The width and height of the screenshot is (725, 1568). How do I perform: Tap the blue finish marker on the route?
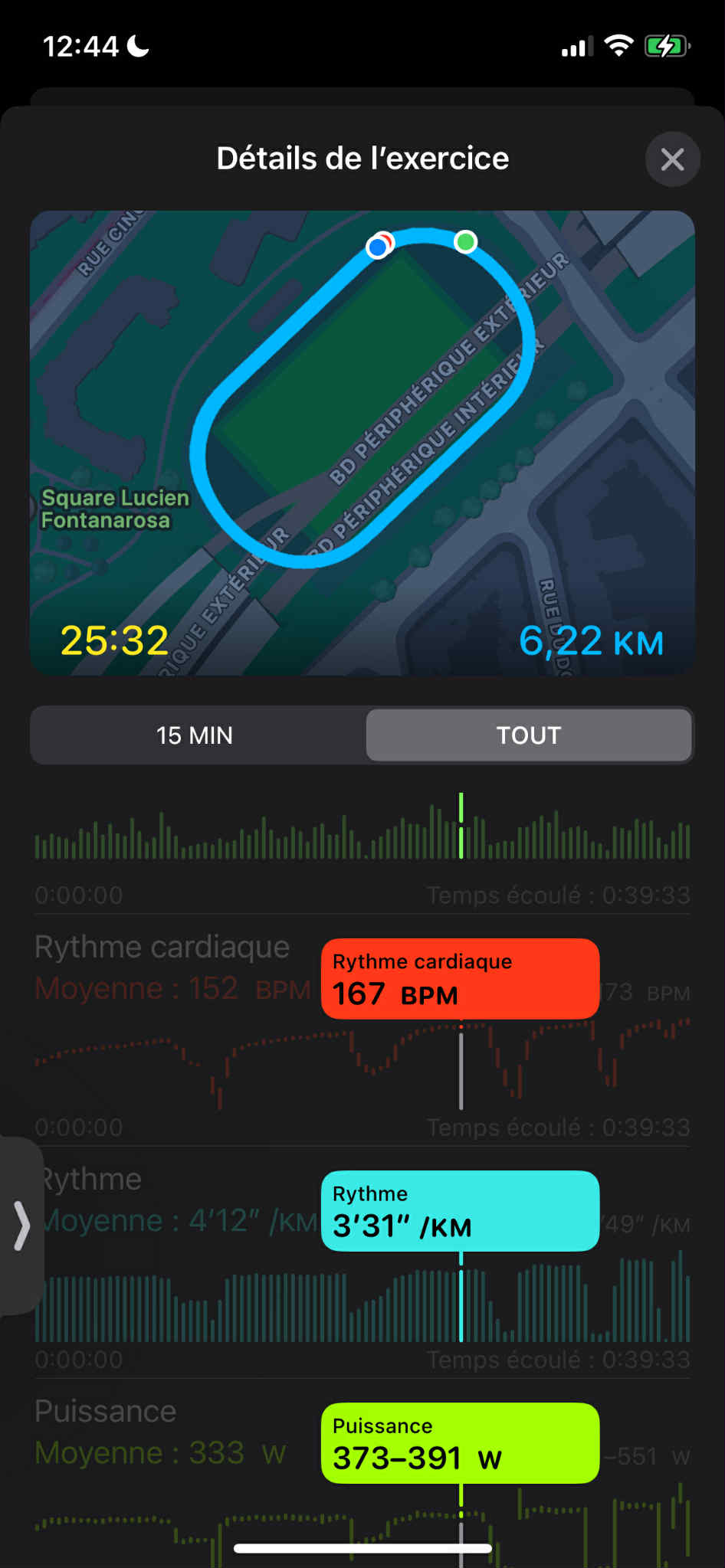(x=377, y=247)
